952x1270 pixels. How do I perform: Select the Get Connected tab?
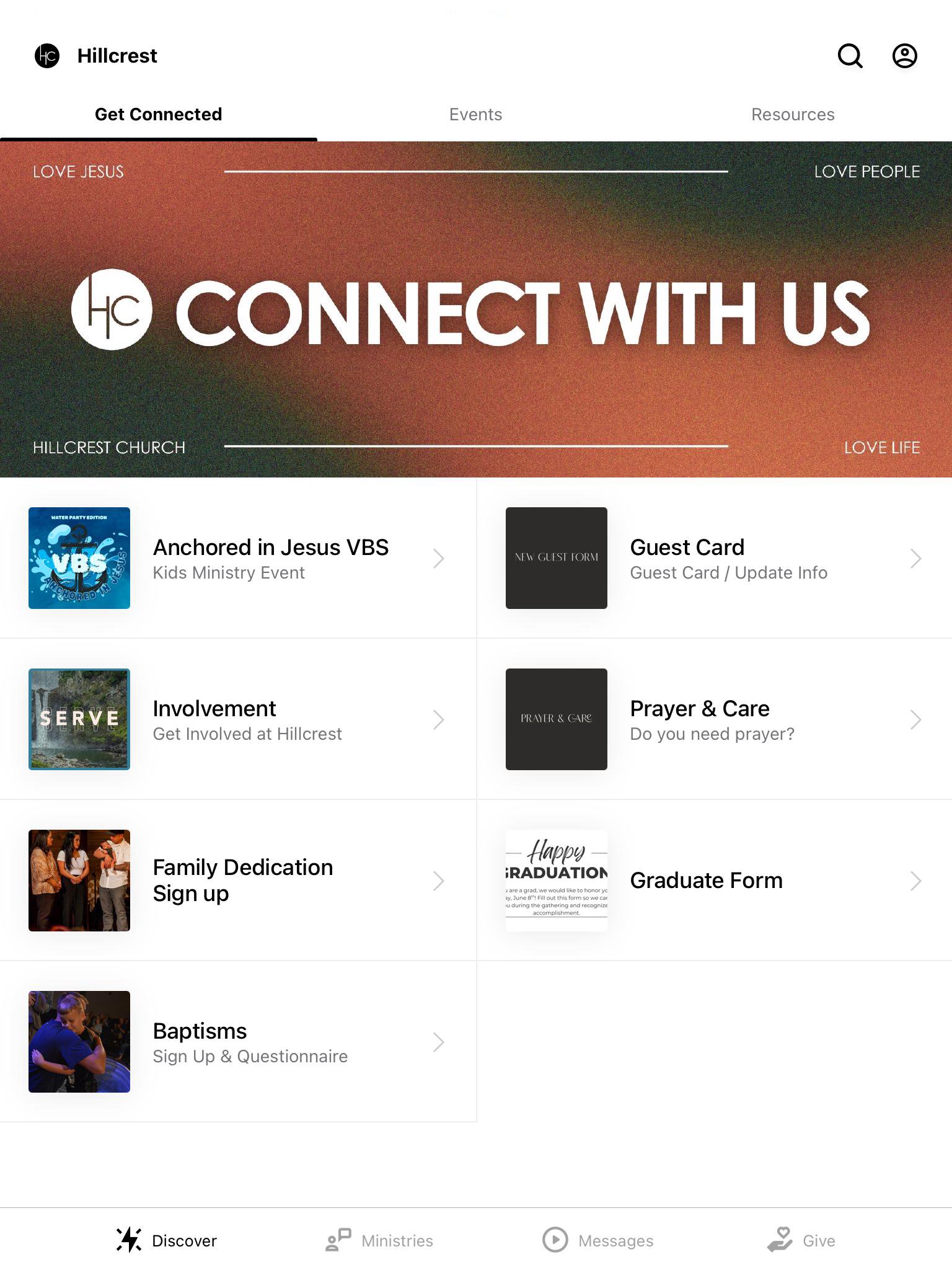(158, 115)
